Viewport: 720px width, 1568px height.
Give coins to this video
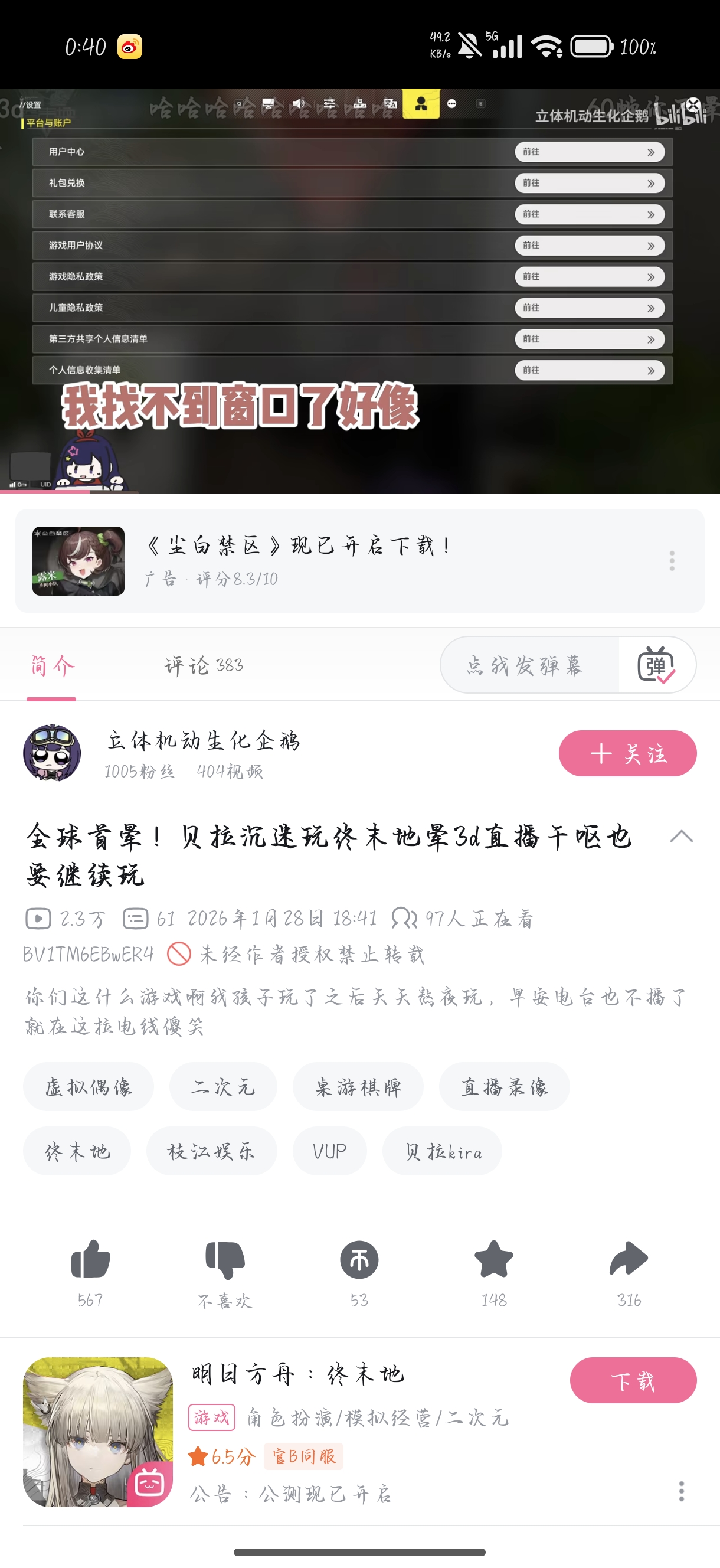point(359,1260)
